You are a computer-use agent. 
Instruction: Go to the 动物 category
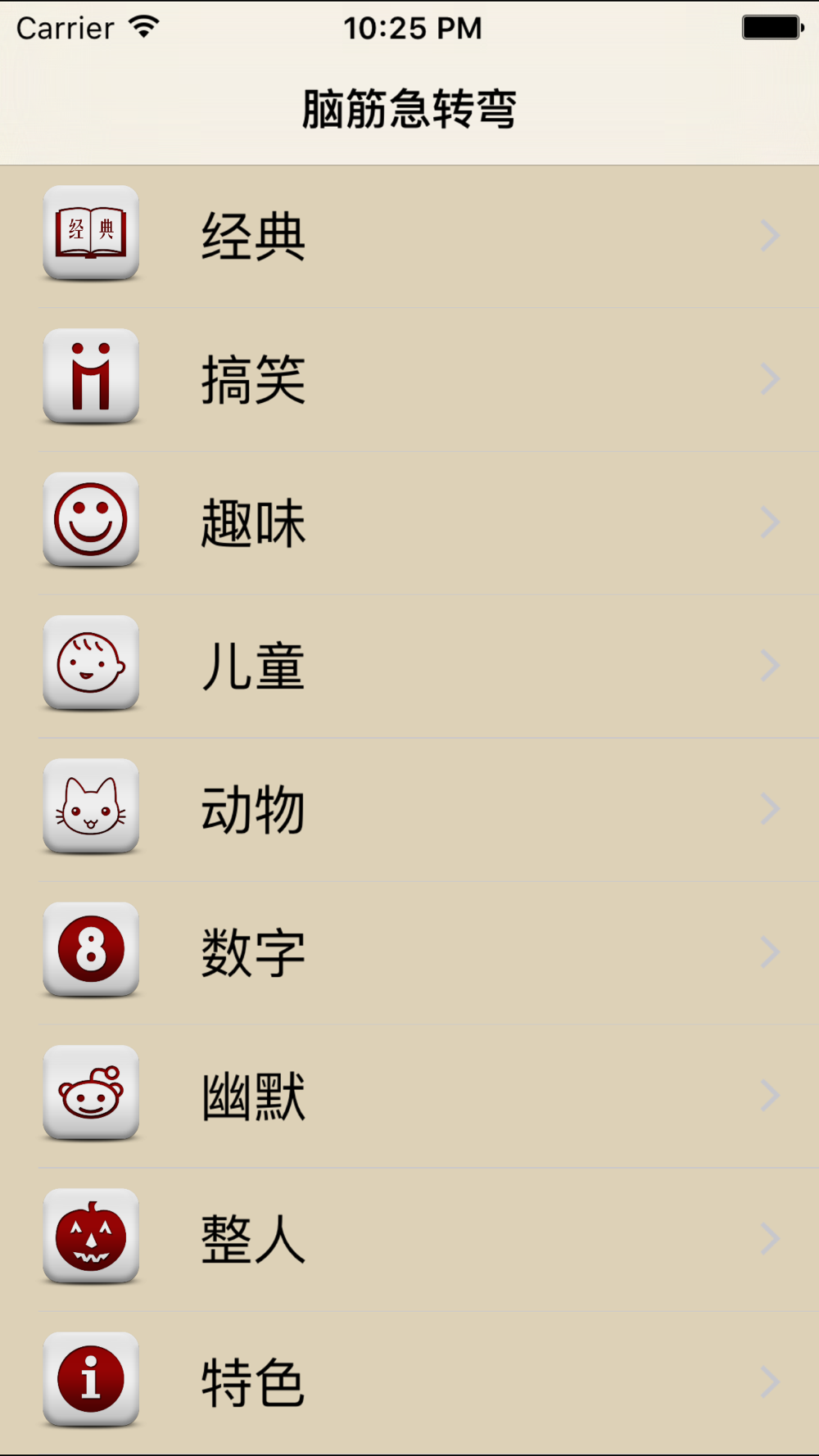(409, 810)
